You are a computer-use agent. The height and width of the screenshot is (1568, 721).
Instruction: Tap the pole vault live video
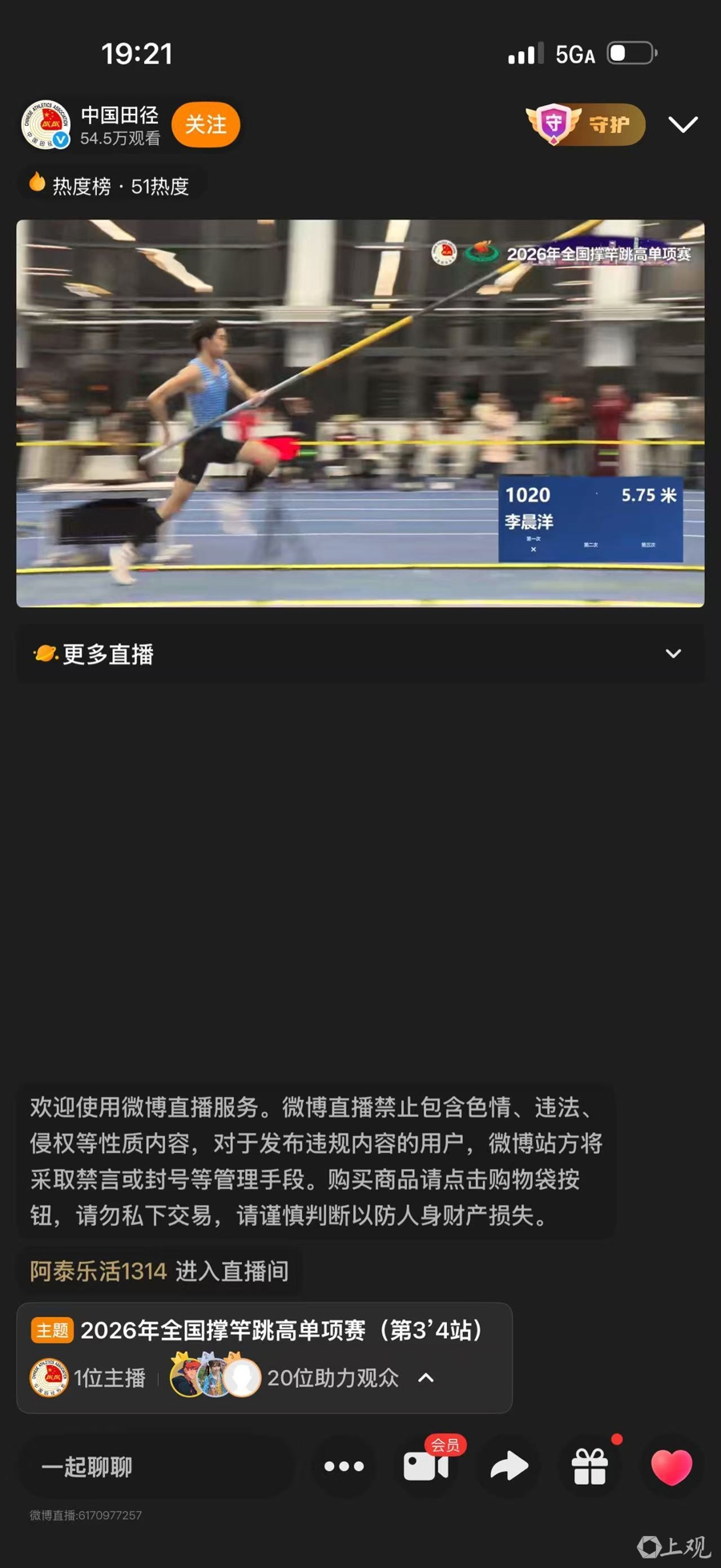click(x=360, y=413)
